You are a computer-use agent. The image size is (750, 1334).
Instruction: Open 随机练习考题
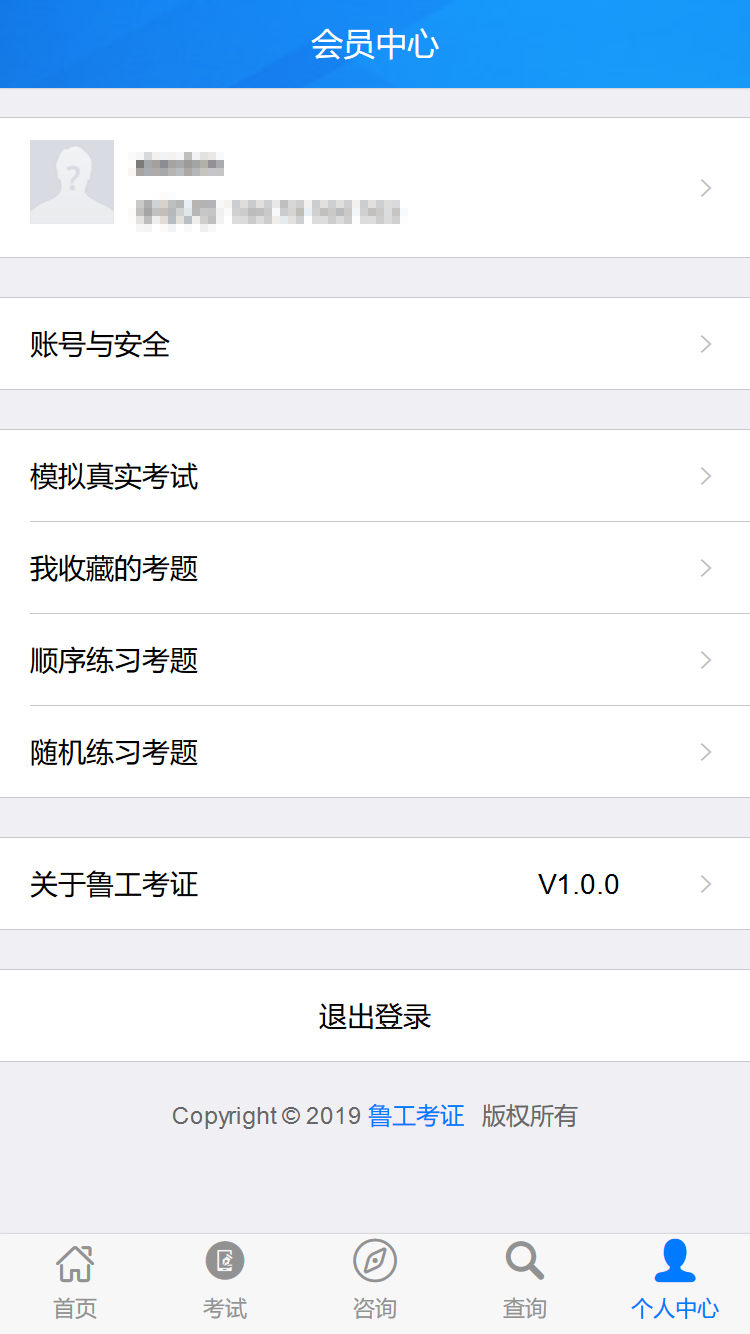click(x=375, y=752)
